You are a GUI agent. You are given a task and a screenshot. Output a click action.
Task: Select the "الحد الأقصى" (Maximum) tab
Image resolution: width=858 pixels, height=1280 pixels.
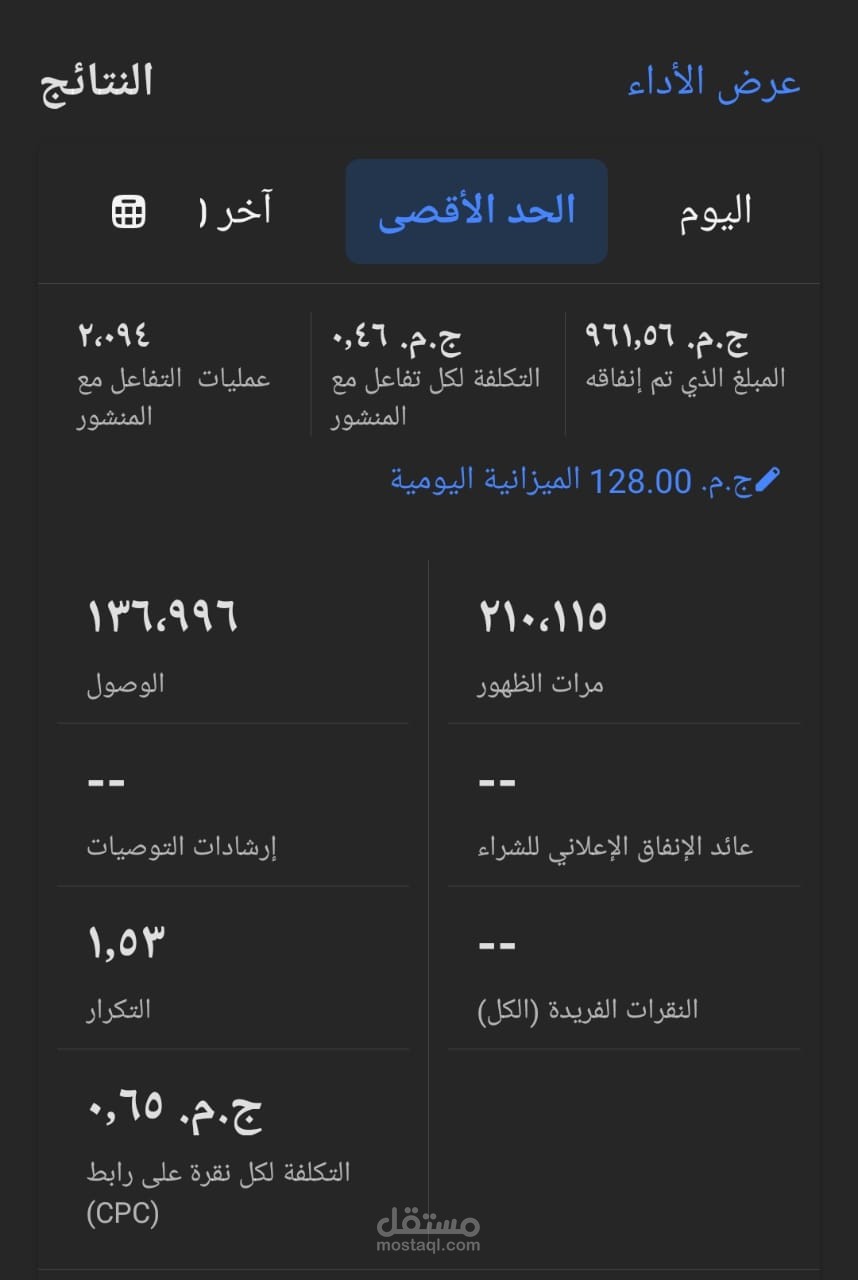point(475,210)
